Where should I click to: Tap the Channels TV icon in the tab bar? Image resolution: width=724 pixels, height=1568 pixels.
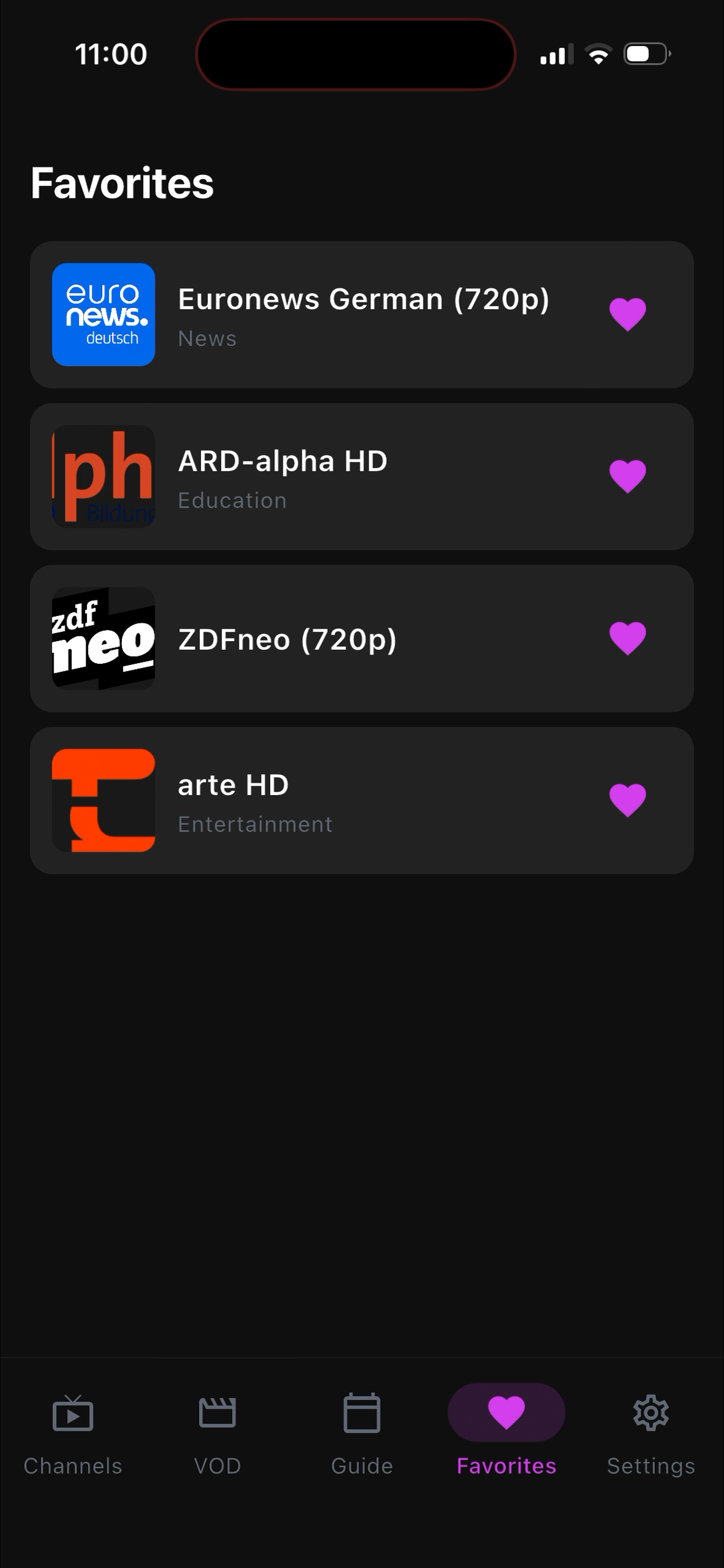pos(72,1413)
